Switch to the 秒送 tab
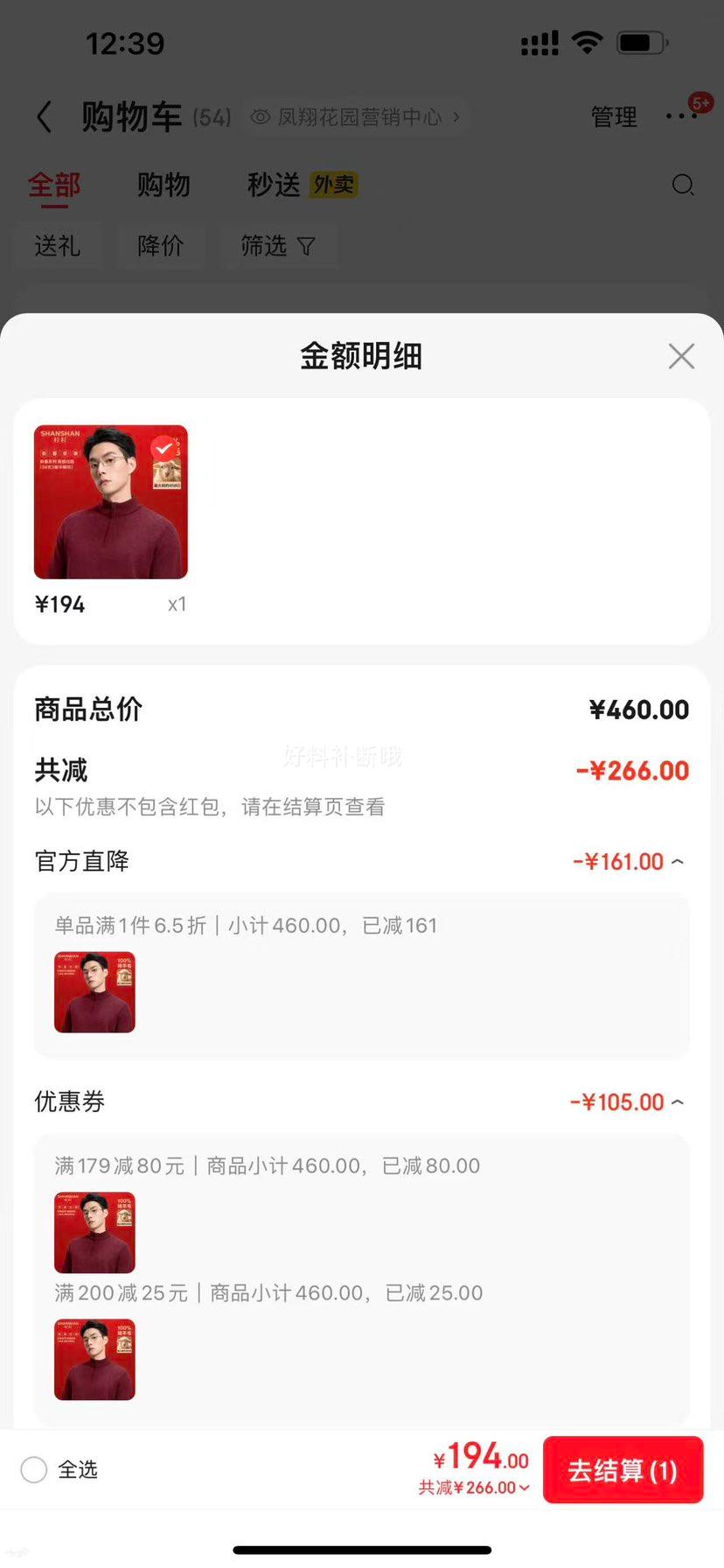Screen dimensions: 724x1568 coord(272,185)
